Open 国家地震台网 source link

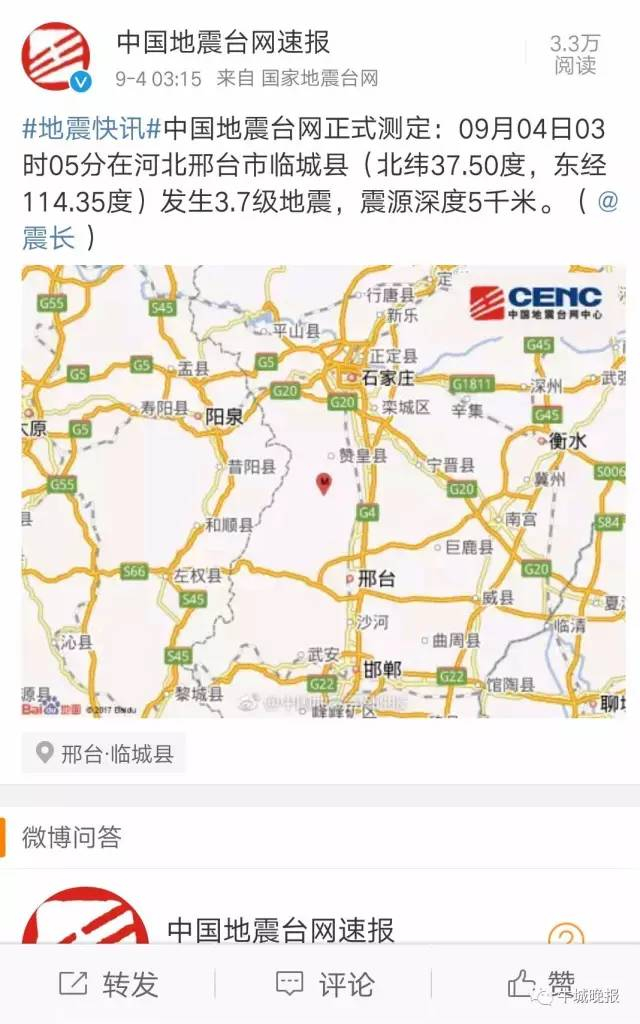[320, 78]
